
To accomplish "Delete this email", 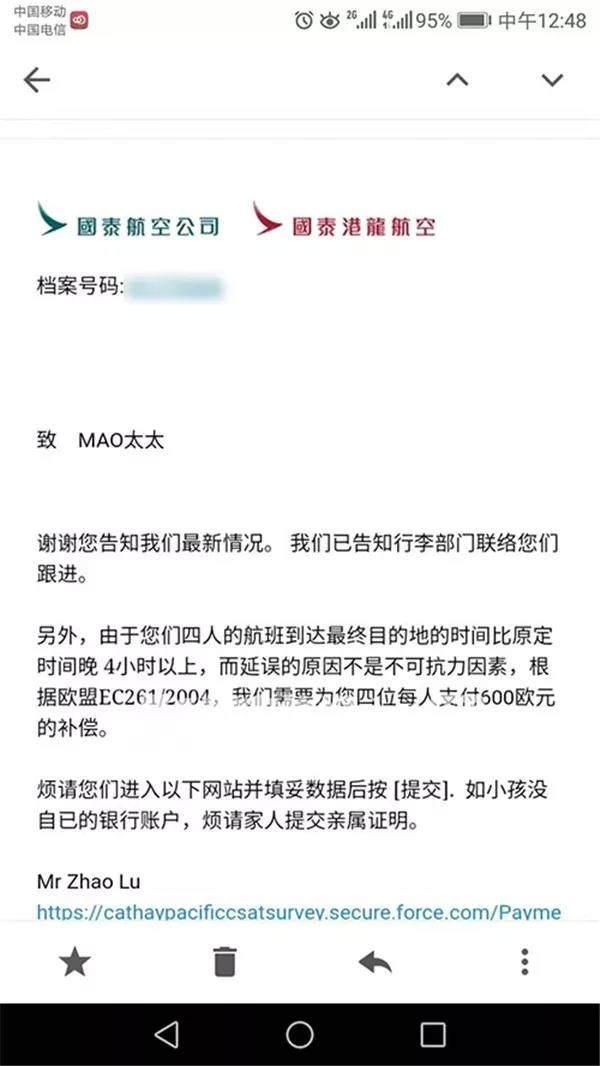I will pos(225,962).
